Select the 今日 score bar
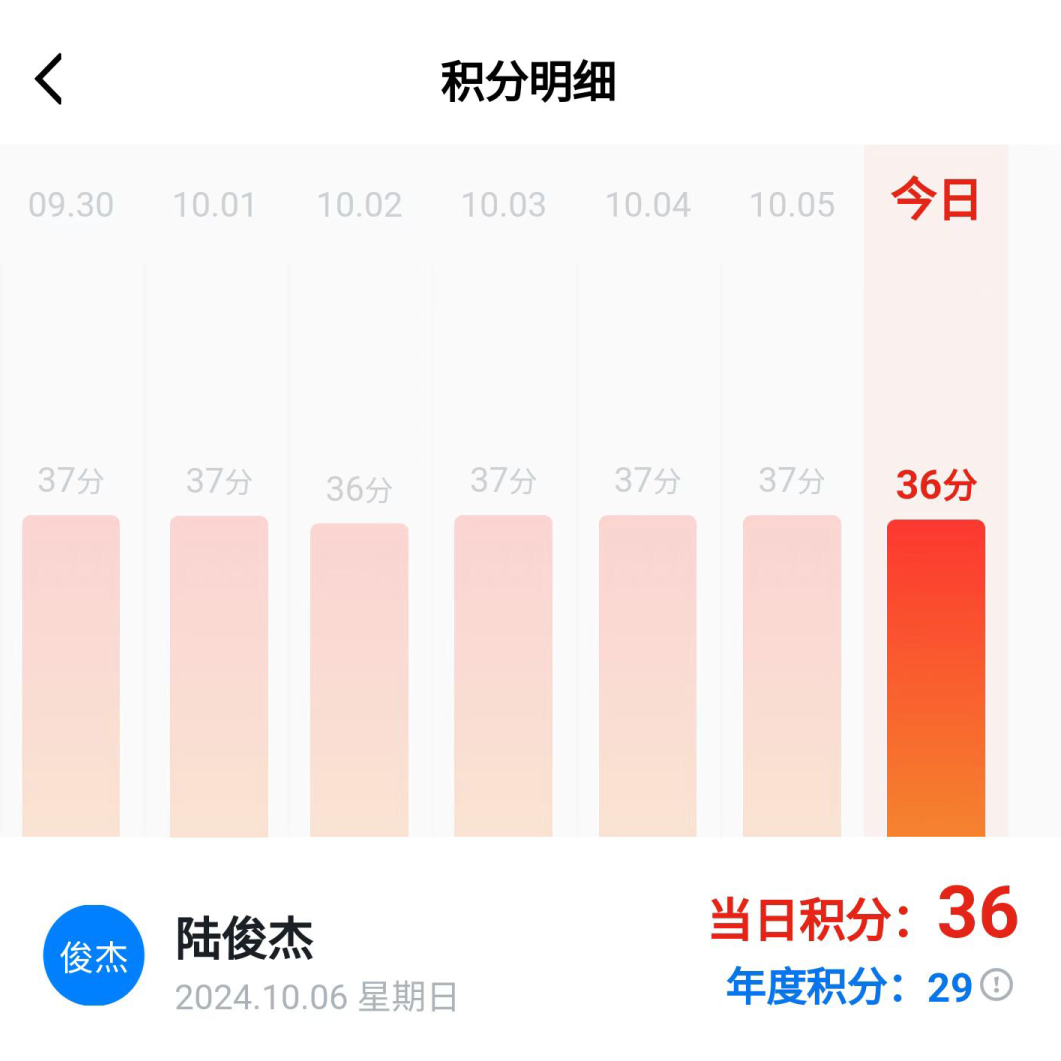 coord(935,677)
